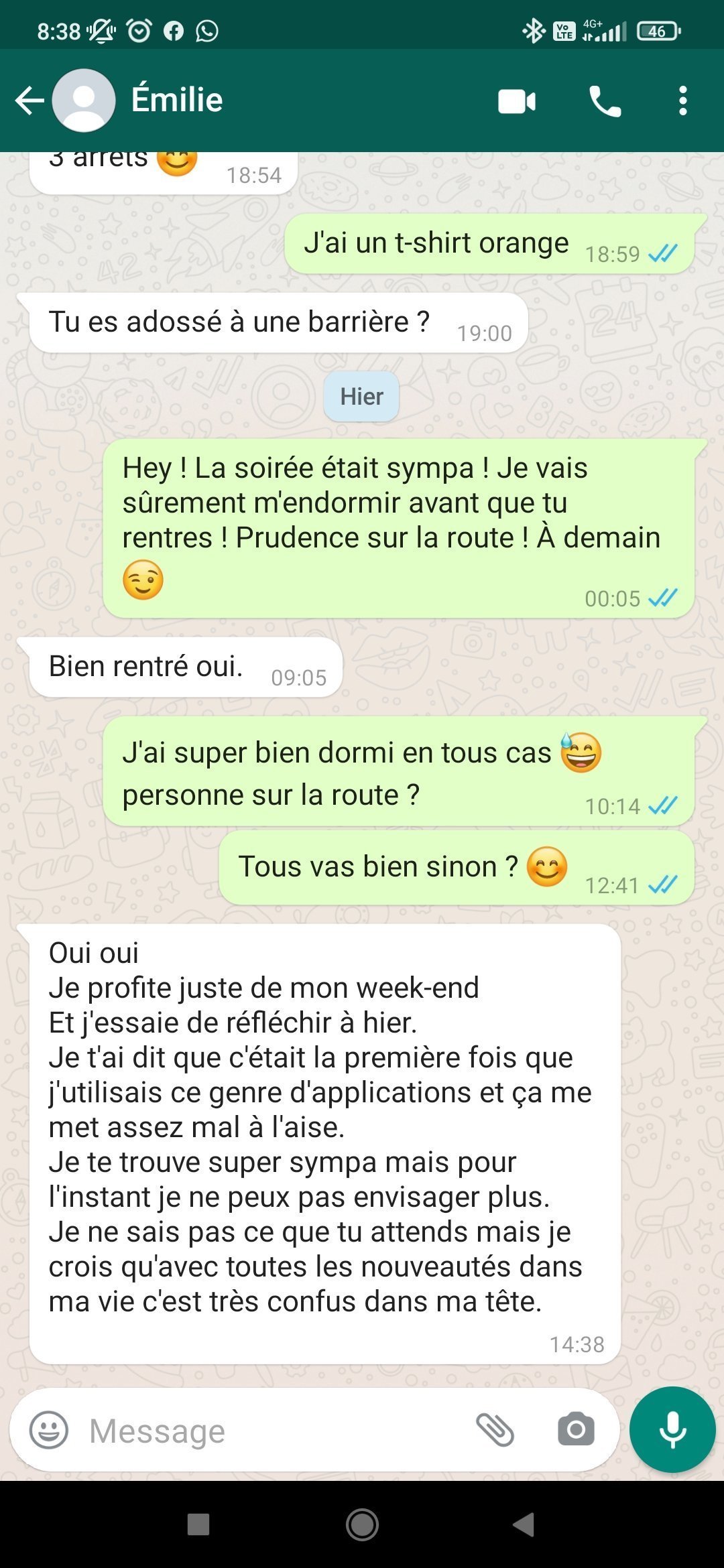Open the emoji picker
The image size is (724, 1568).
49,1431
